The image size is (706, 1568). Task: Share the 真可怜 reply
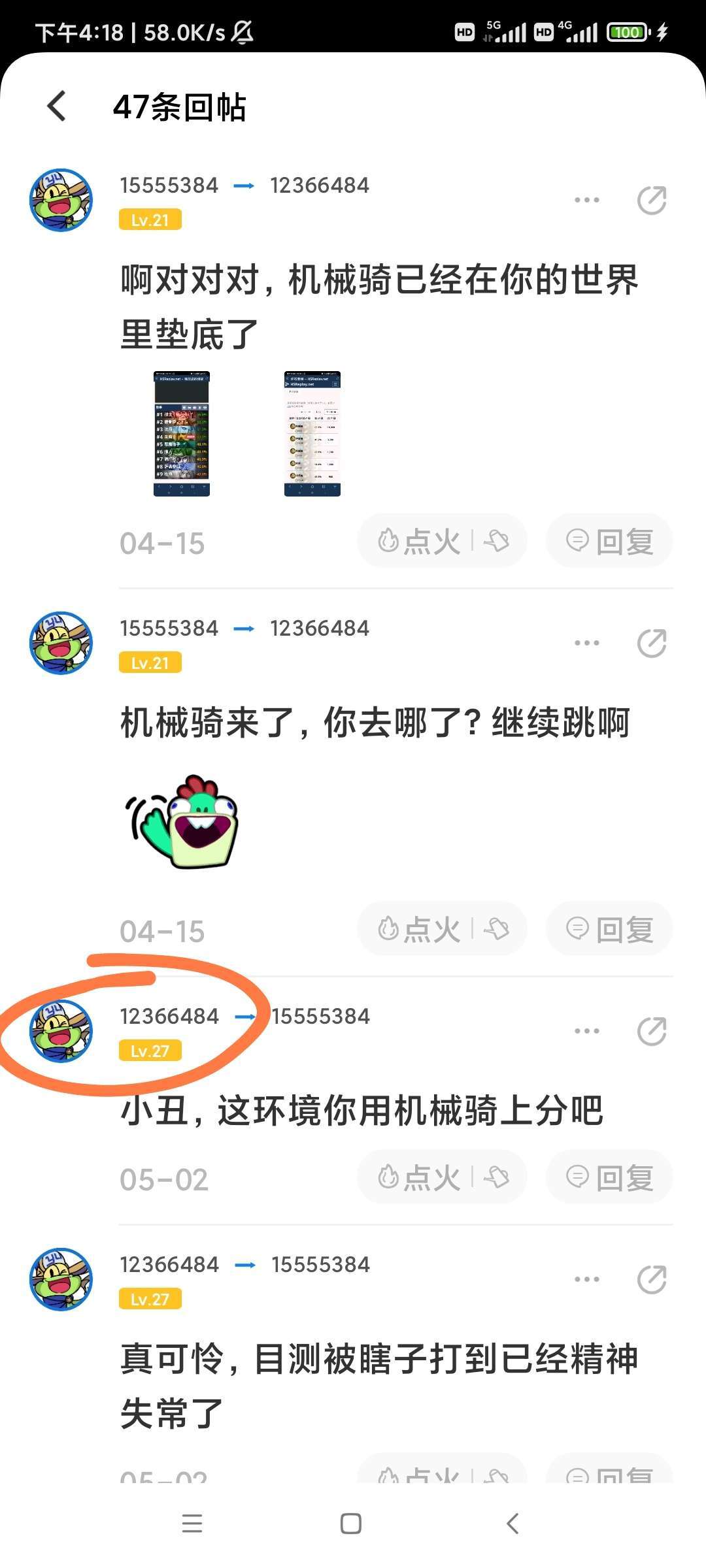[x=652, y=1279]
